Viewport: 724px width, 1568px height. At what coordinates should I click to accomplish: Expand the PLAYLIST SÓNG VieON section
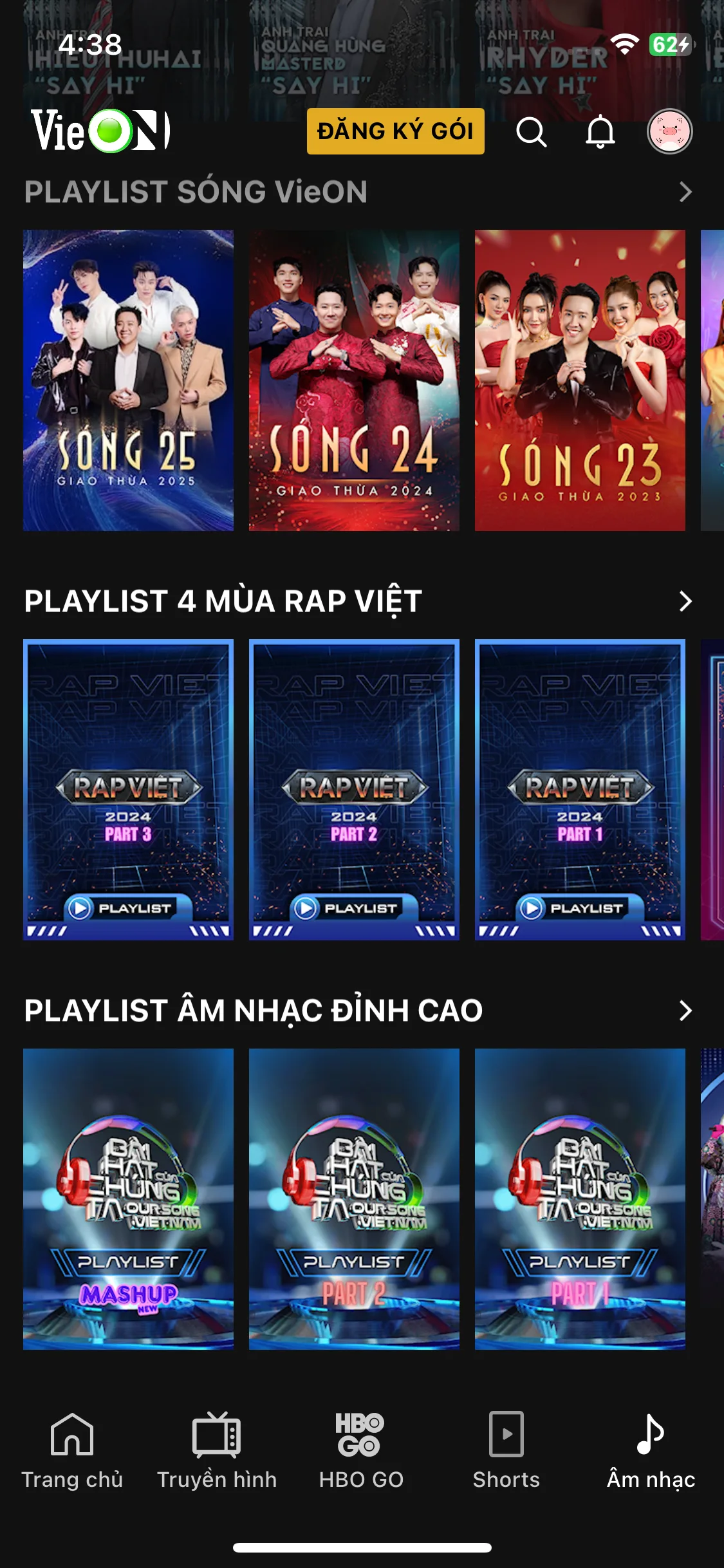[x=685, y=192]
